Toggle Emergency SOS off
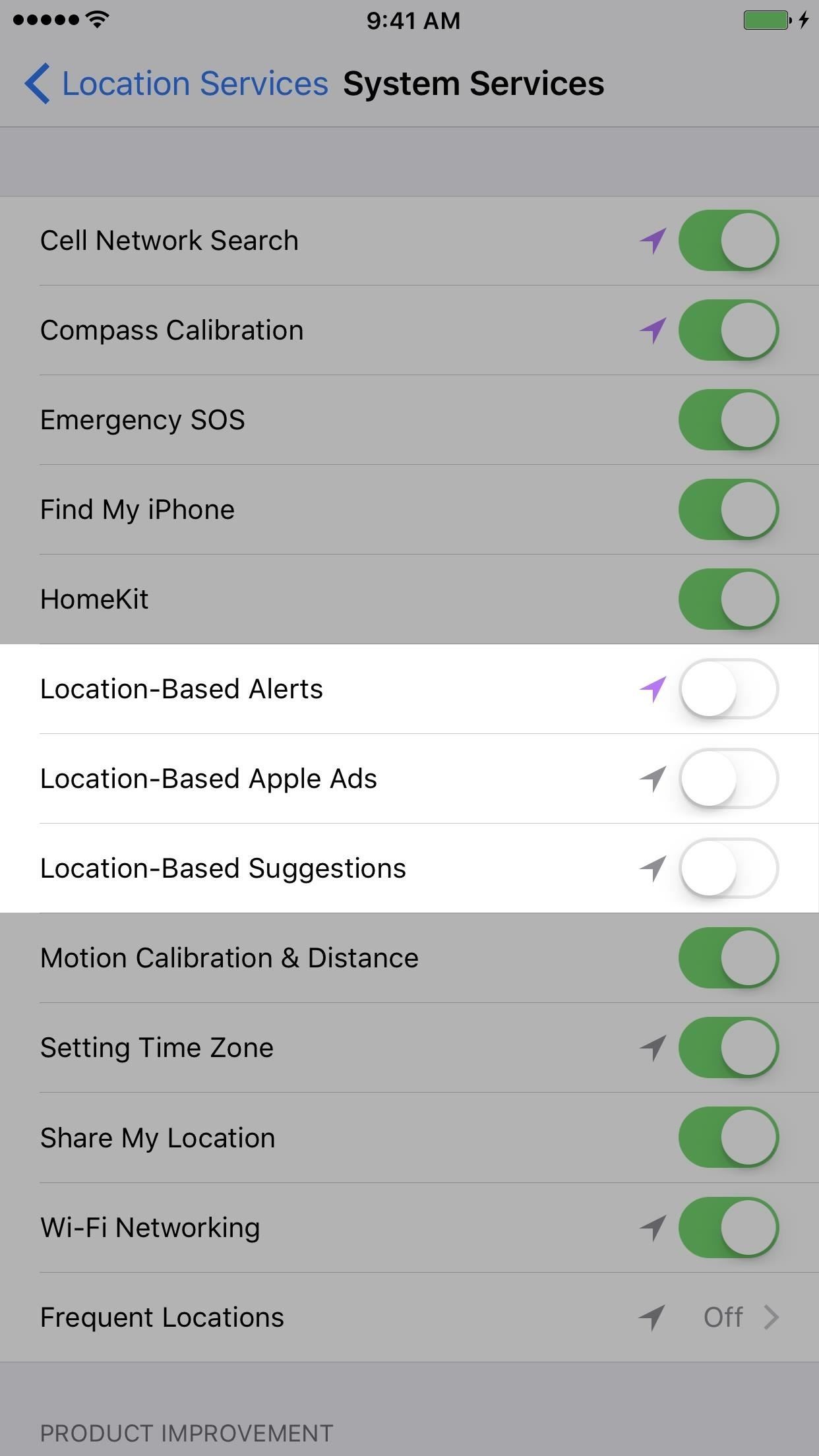Viewport: 819px width, 1456px height. [x=728, y=420]
